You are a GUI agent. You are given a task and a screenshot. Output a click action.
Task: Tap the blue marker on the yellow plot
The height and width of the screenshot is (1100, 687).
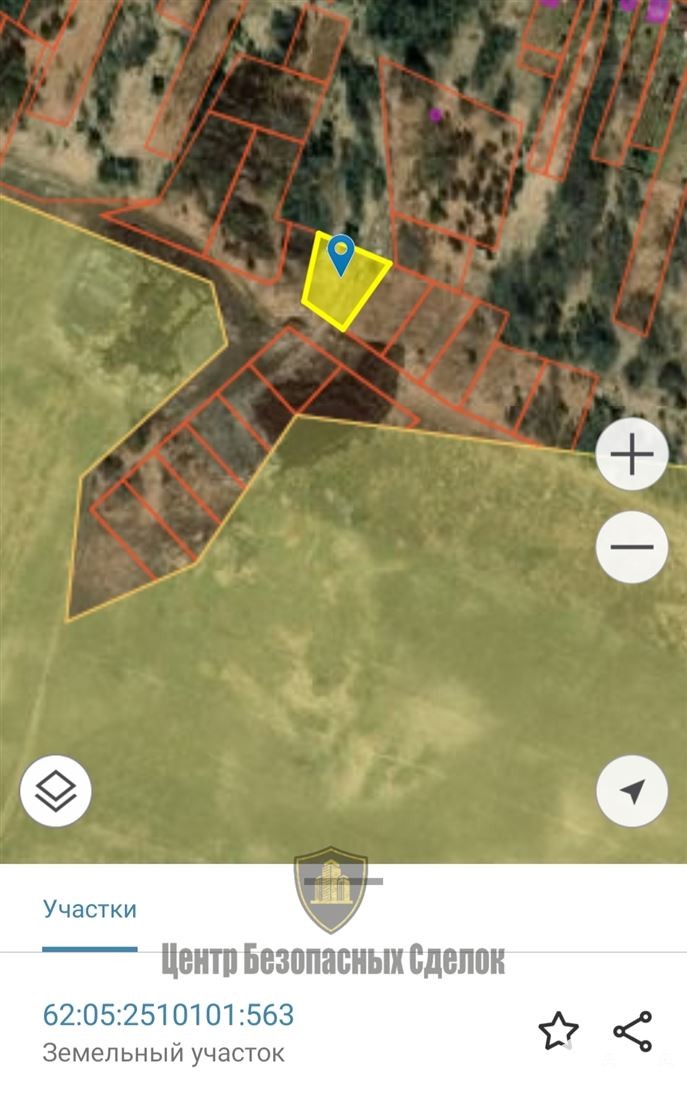(x=341, y=255)
